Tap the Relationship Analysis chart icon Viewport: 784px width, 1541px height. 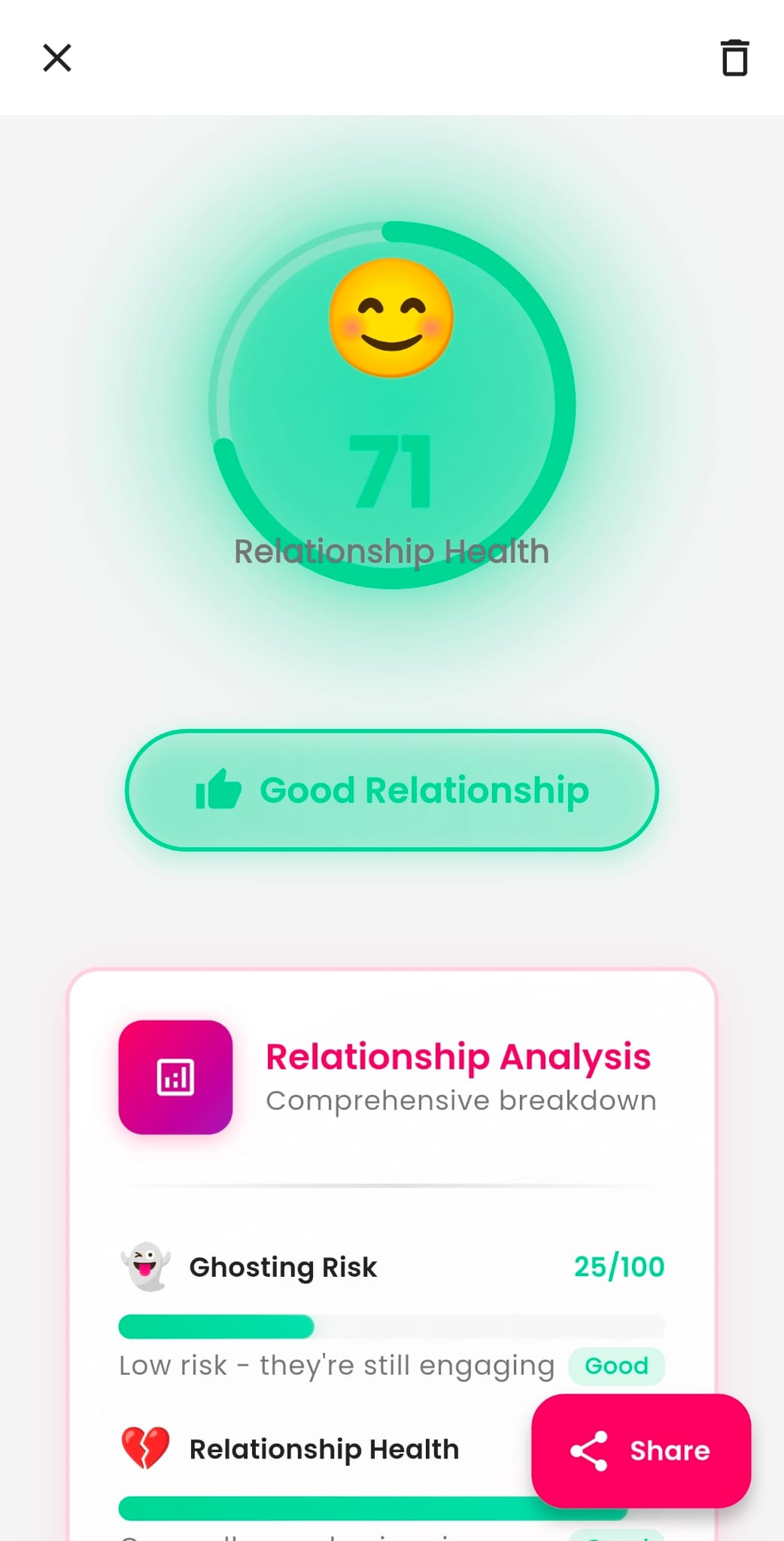[x=175, y=1077]
